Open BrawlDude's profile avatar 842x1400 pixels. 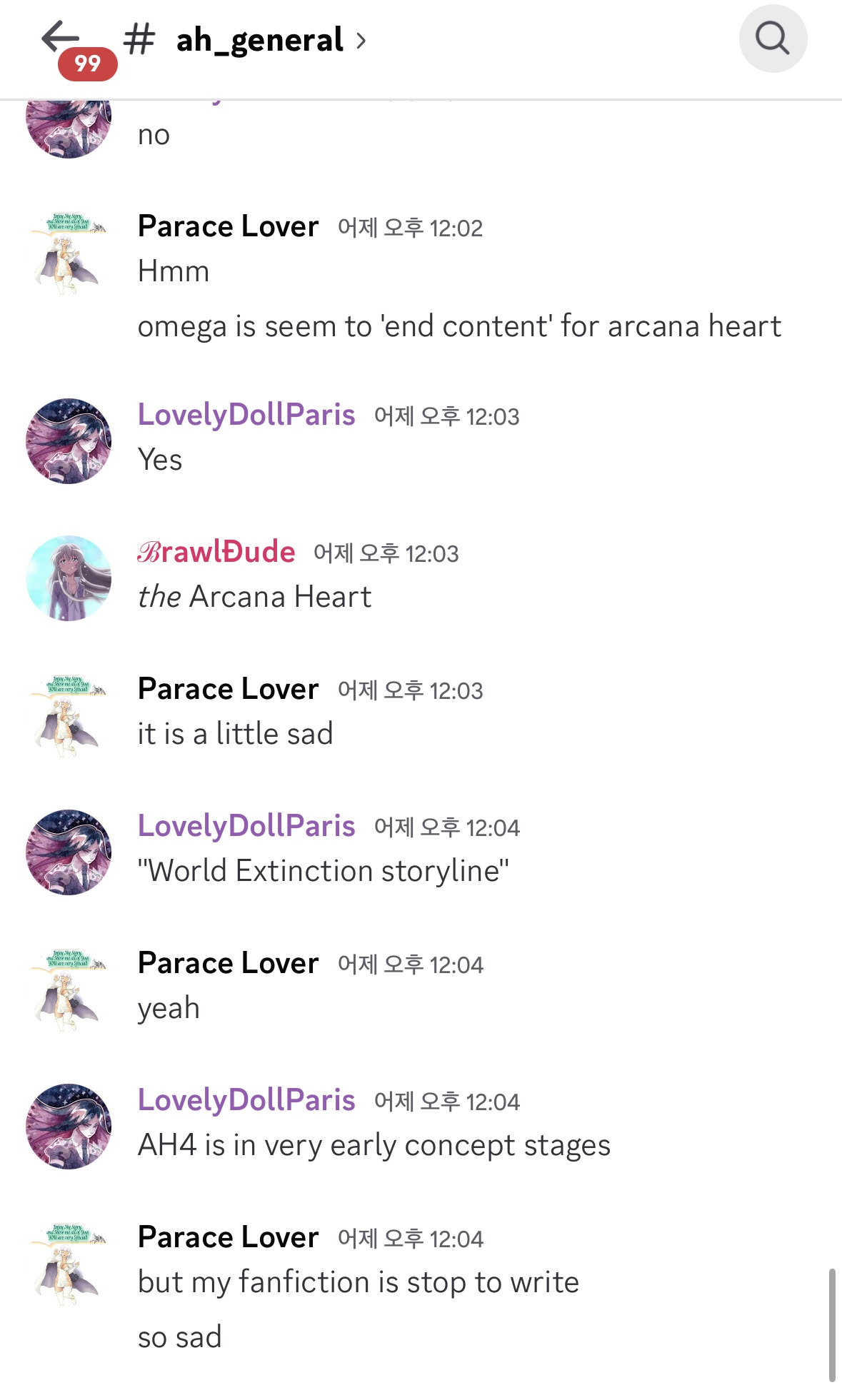(x=69, y=578)
